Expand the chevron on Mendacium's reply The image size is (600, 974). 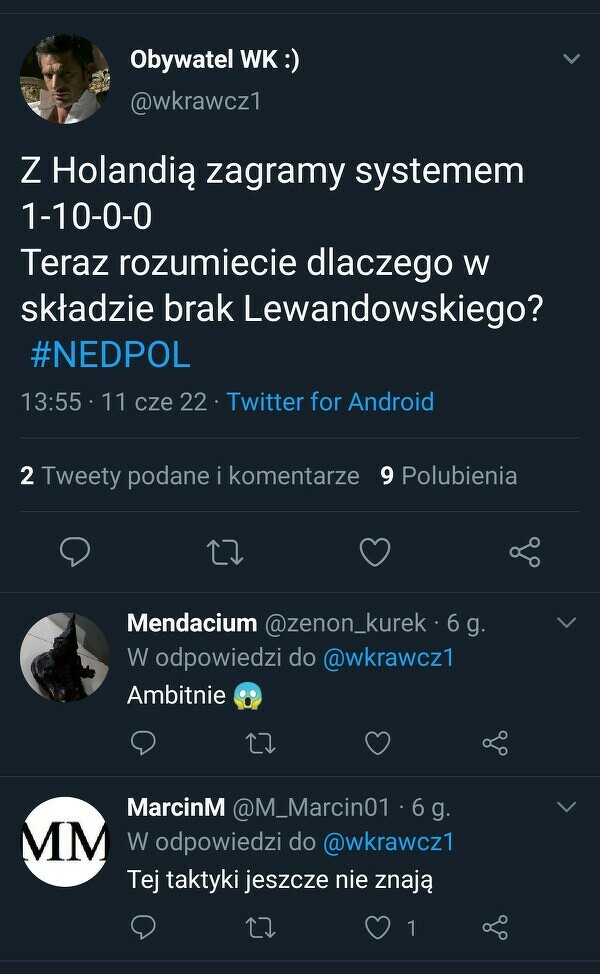point(566,623)
